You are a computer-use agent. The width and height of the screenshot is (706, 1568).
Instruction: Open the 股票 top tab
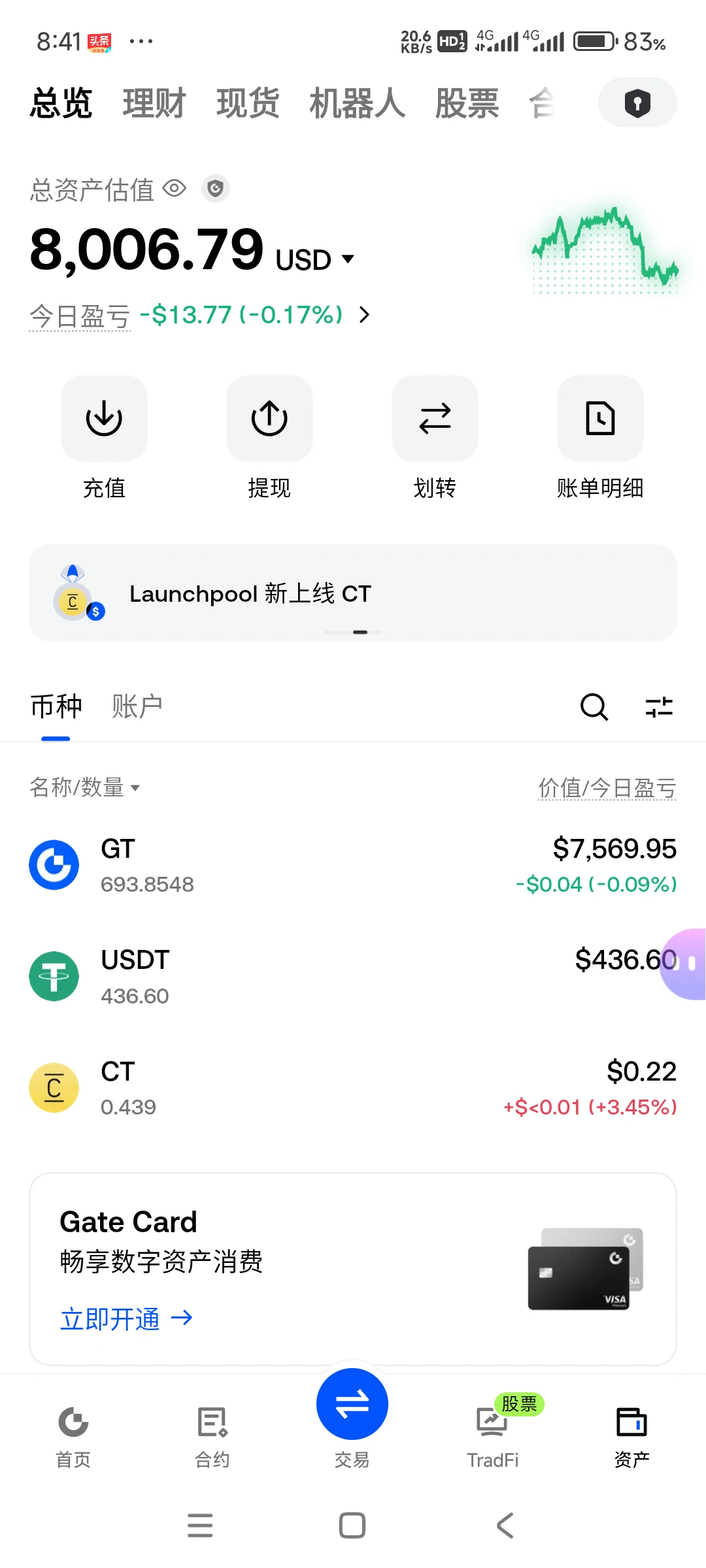click(x=467, y=103)
